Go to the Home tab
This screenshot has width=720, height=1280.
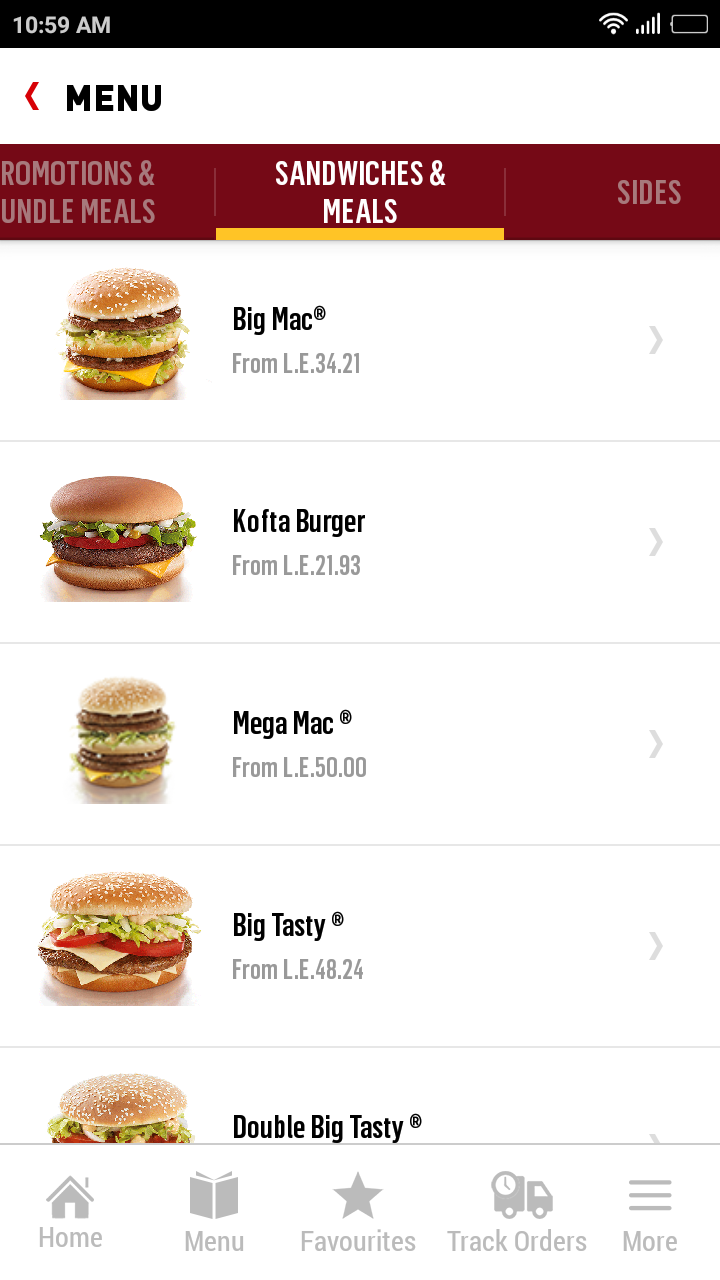pyautogui.click(x=70, y=1213)
